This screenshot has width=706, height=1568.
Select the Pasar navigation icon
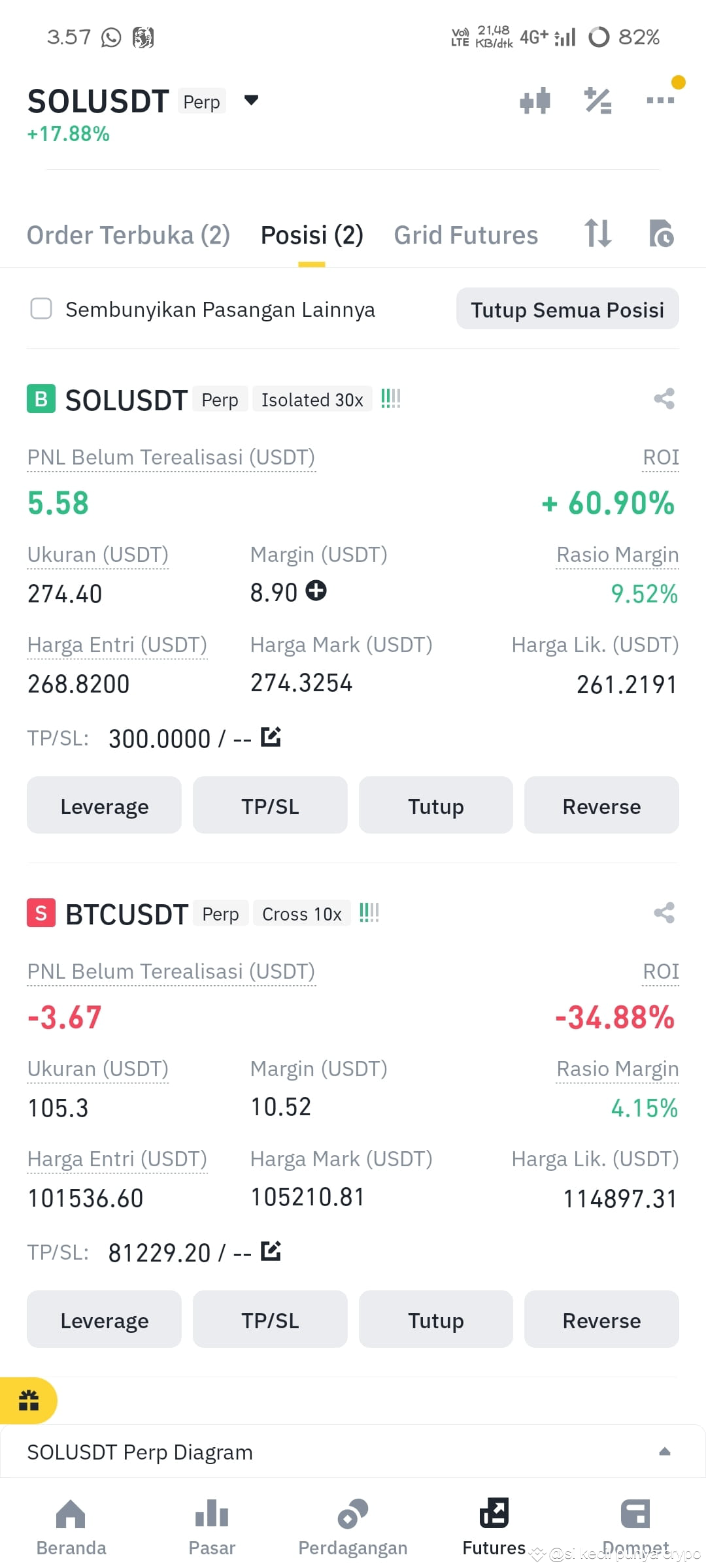pyautogui.click(x=210, y=1516)
